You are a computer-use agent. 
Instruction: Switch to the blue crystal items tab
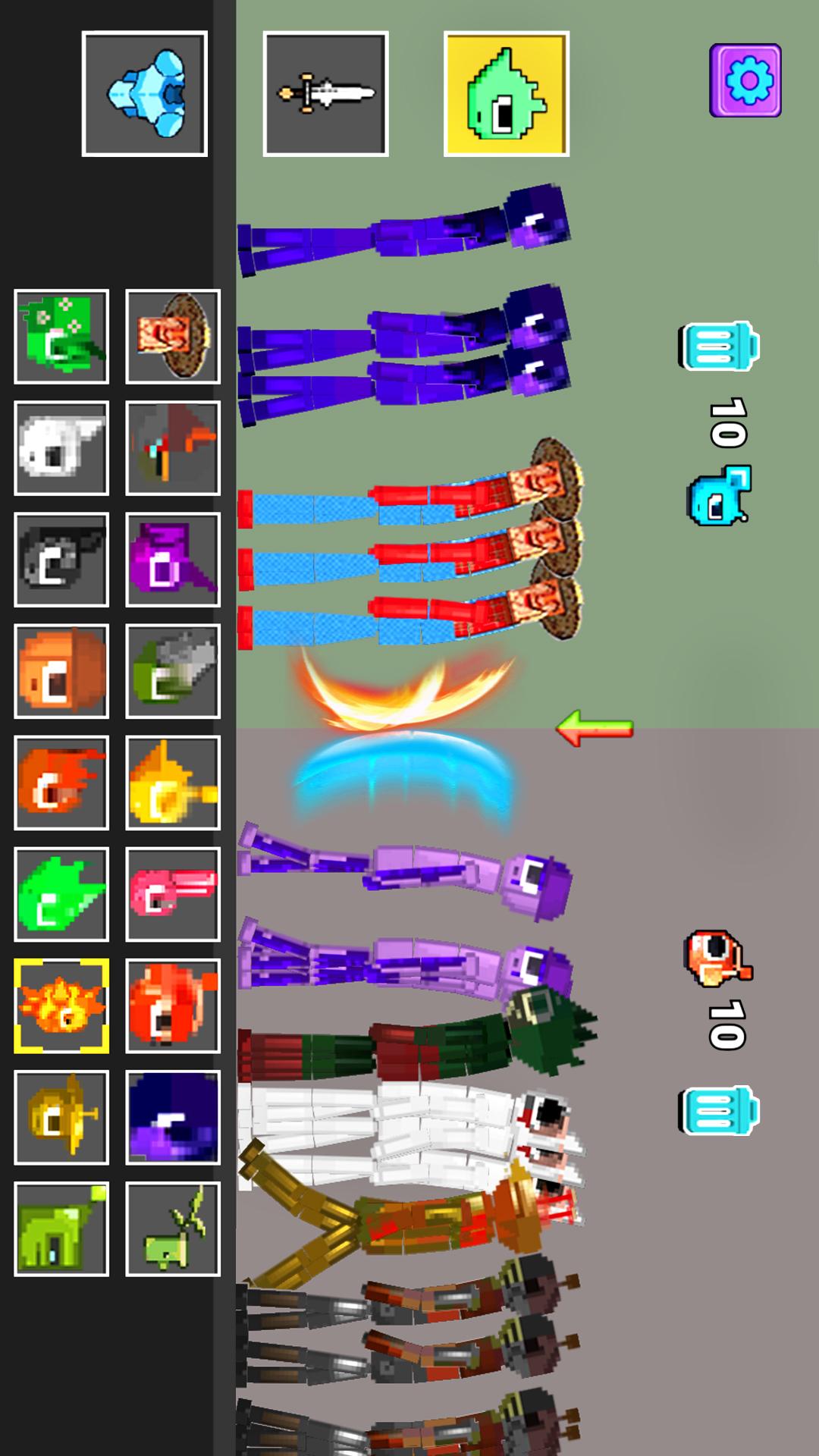click(144, 94)
